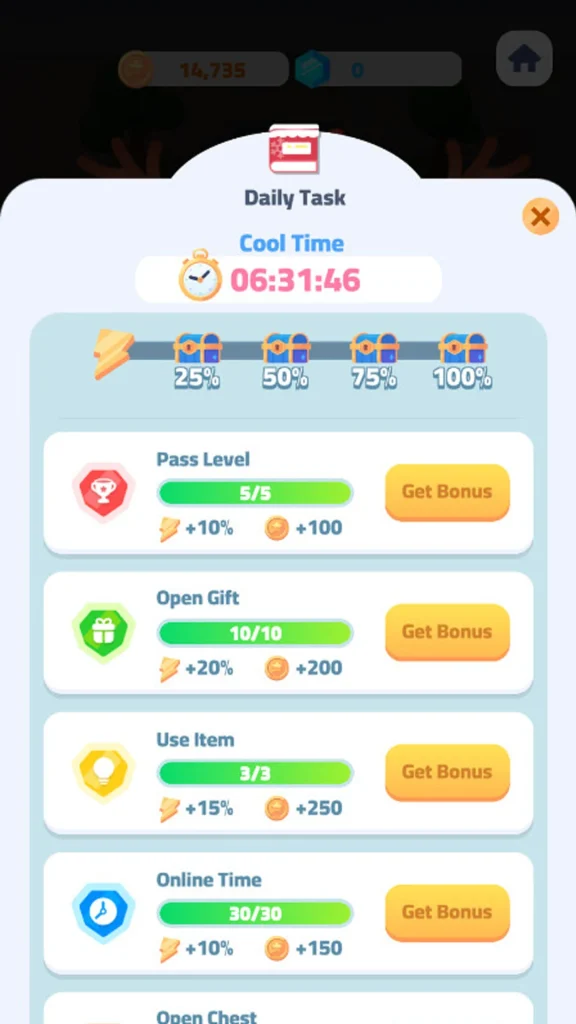Open the 50% reward chest
The height and width of the screenshot is (1024, 576).
point(285,348)
